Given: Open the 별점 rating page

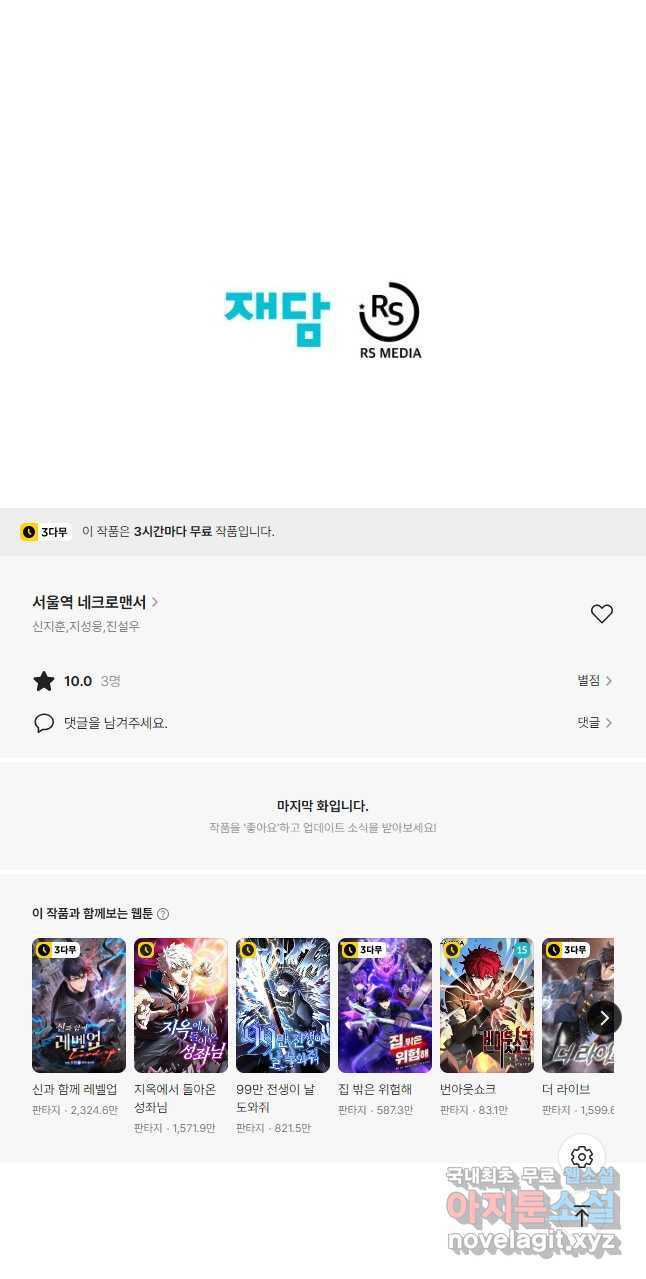Looking at the screenshot, I should (x=595, y=681).
